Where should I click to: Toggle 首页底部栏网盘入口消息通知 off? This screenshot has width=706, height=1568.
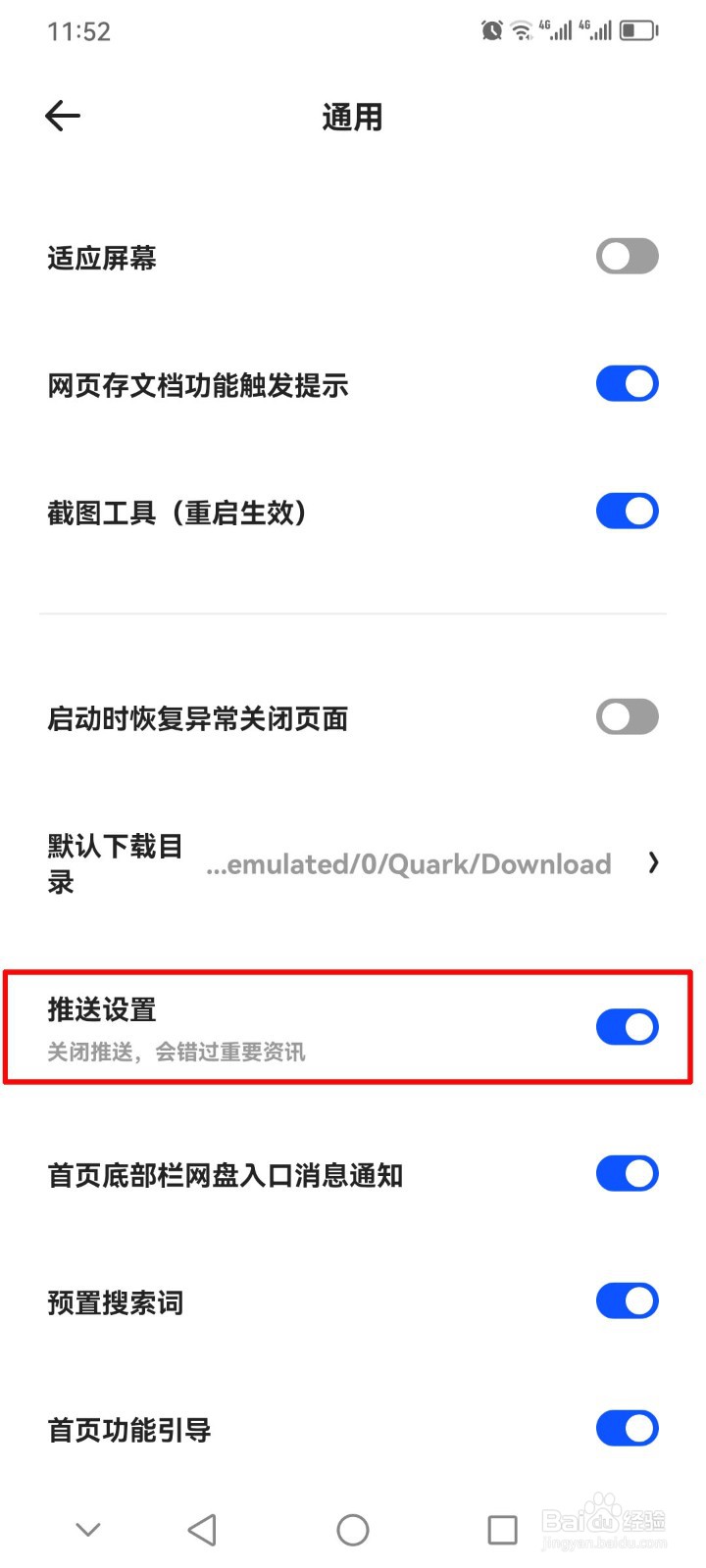click(x=627, y=1173)
